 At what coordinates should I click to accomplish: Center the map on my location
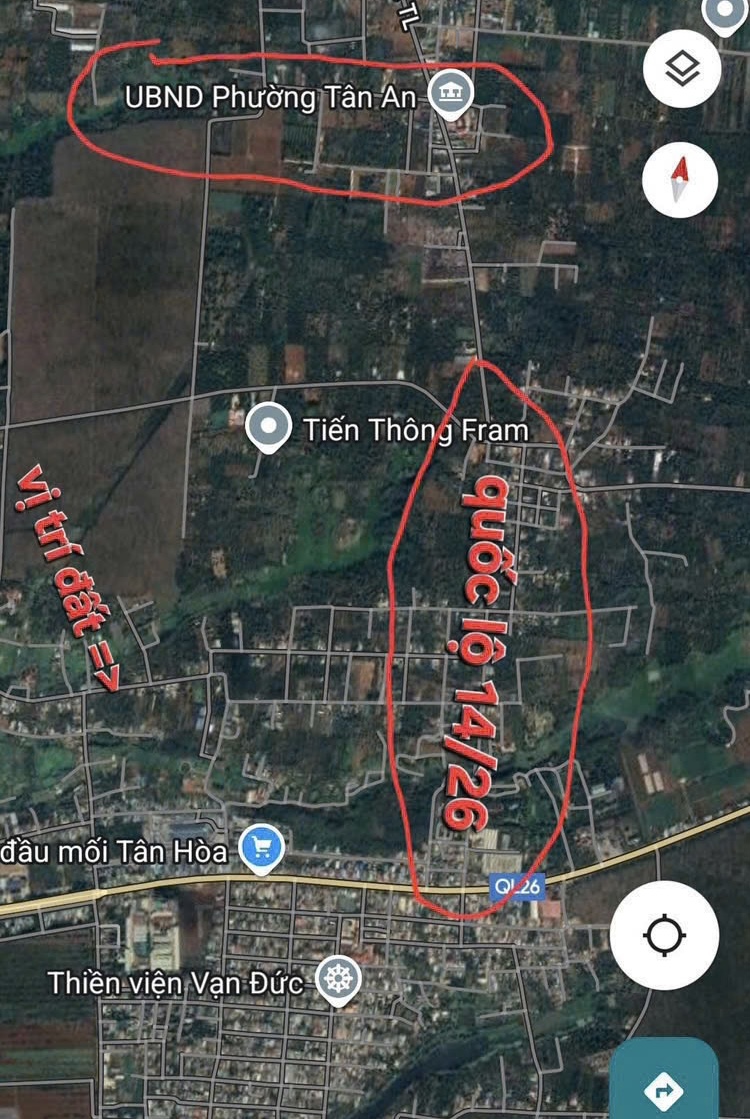tap(664, 936)
